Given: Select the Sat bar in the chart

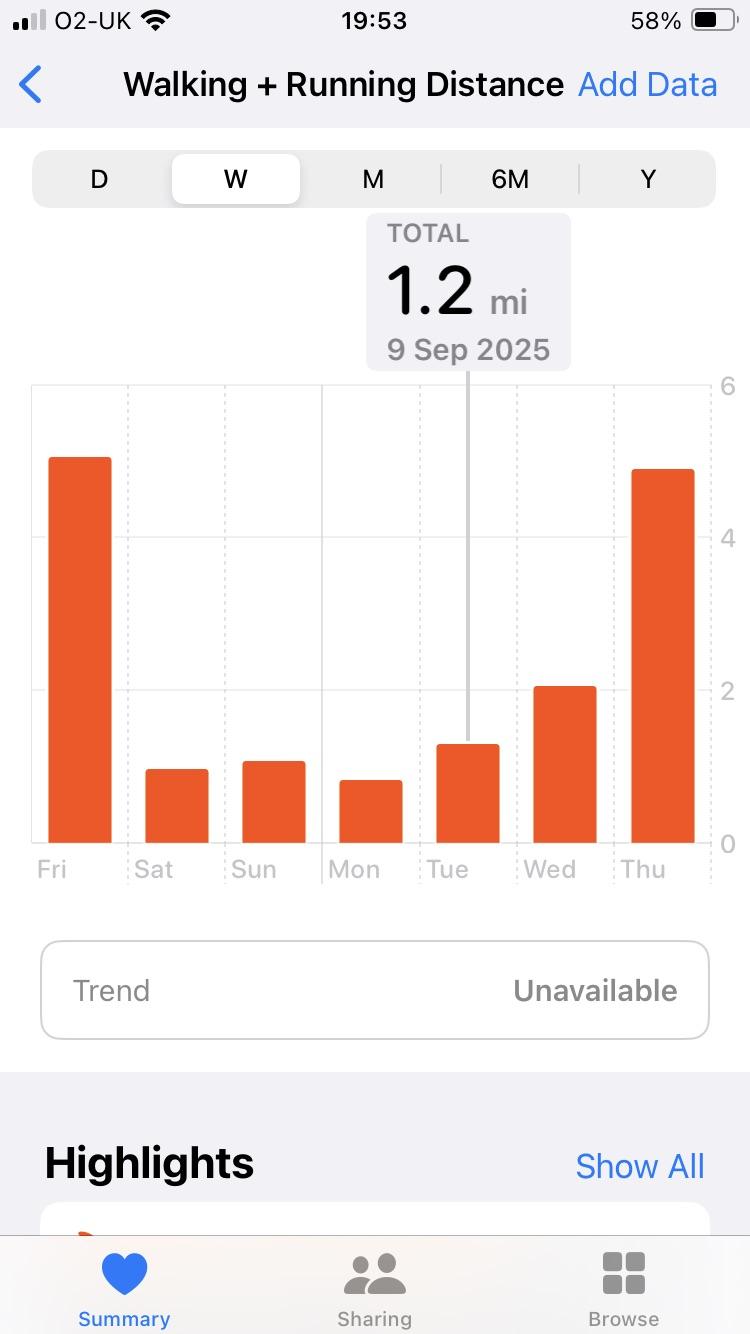Looking at the screenshot, I should (x=177, y=806).
